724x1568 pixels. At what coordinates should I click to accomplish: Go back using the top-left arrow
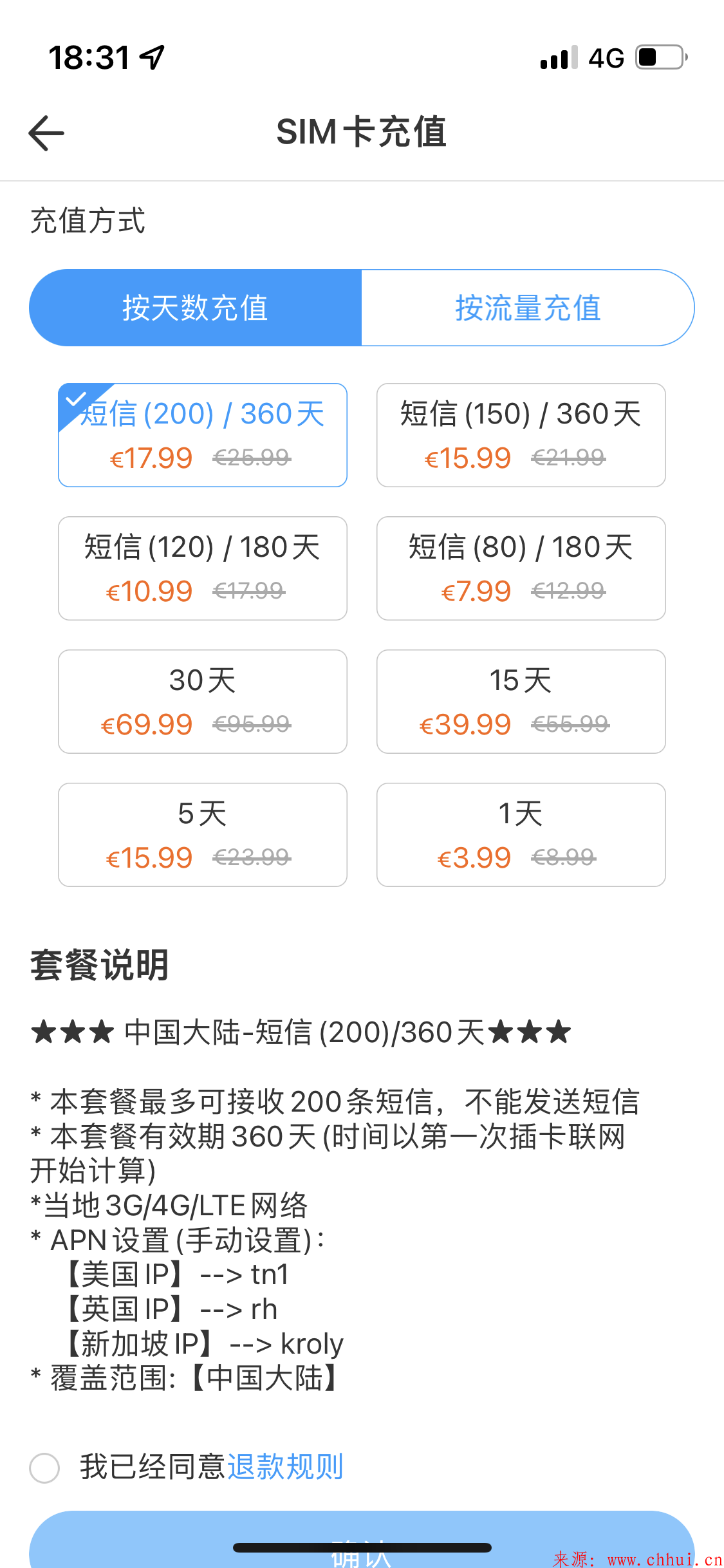[46, 133]
